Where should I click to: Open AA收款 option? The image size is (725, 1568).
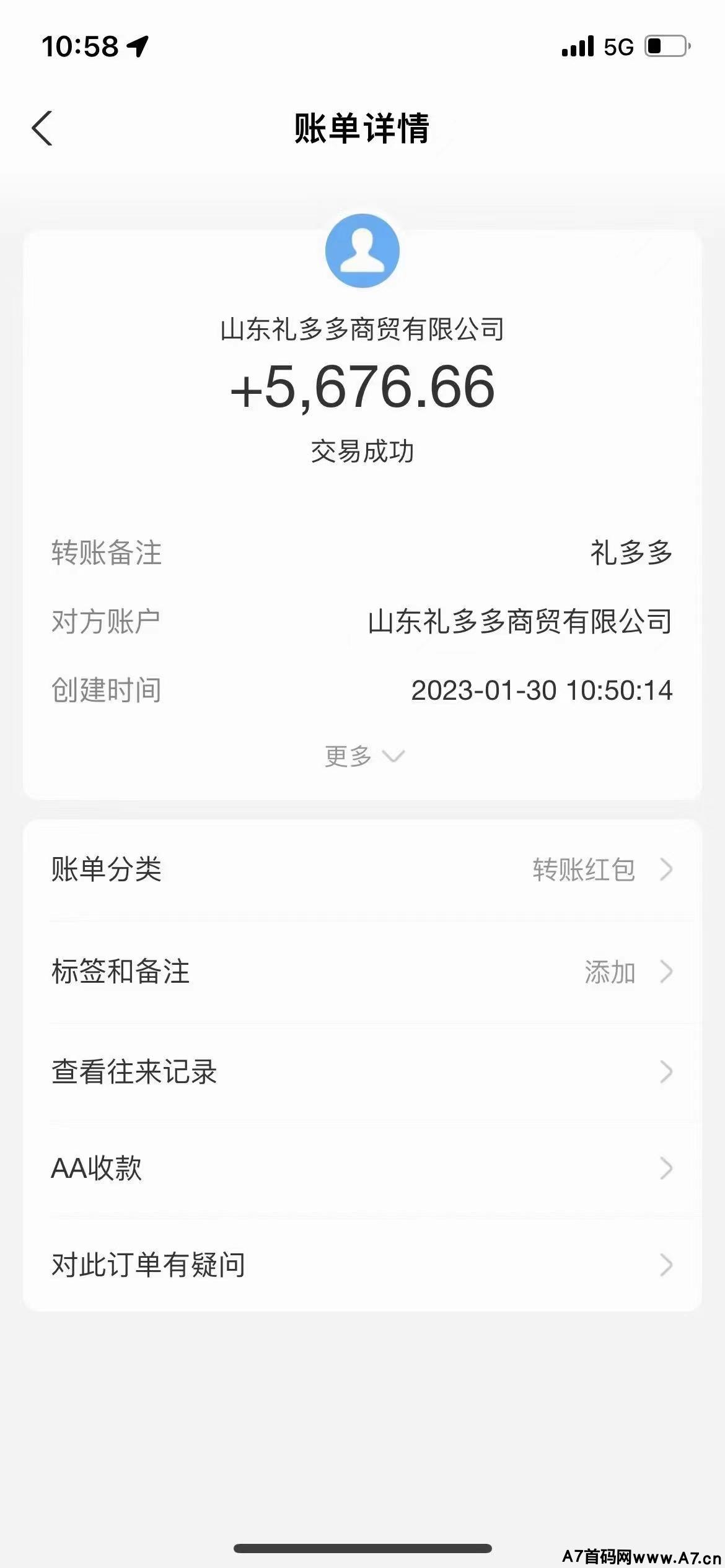[362, 1169]
